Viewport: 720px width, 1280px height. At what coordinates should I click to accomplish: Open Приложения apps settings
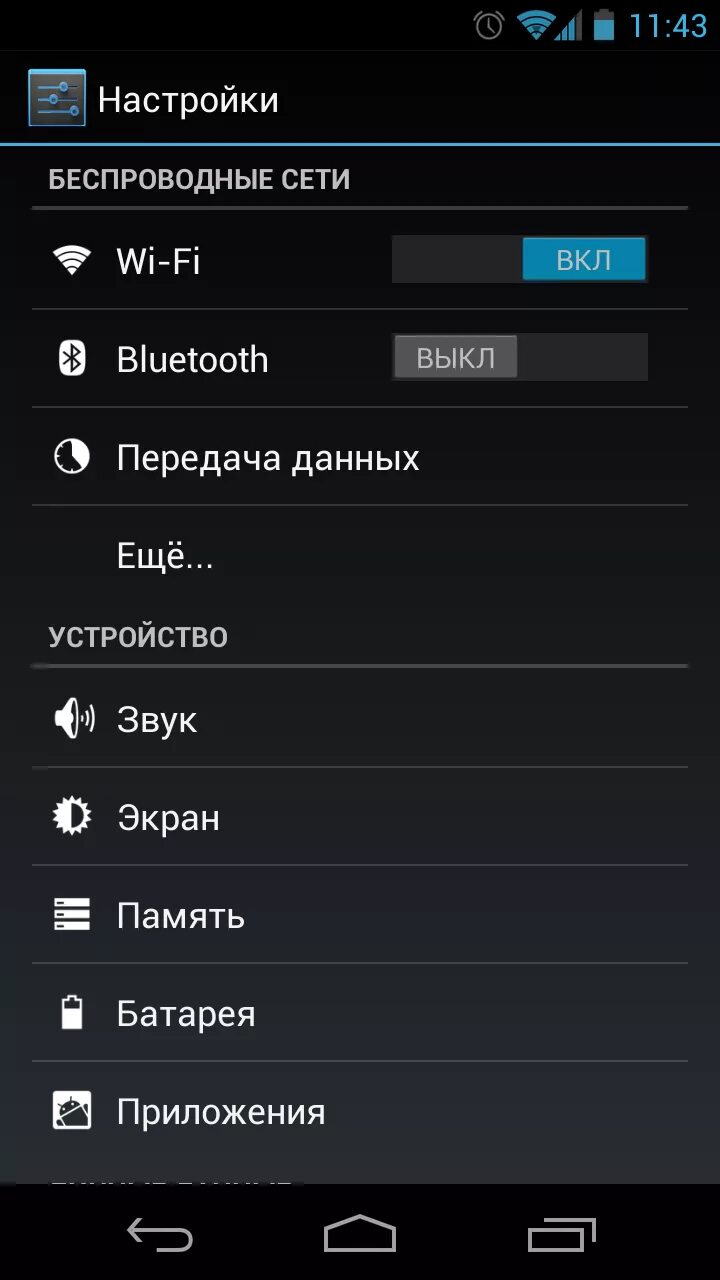360,1111
